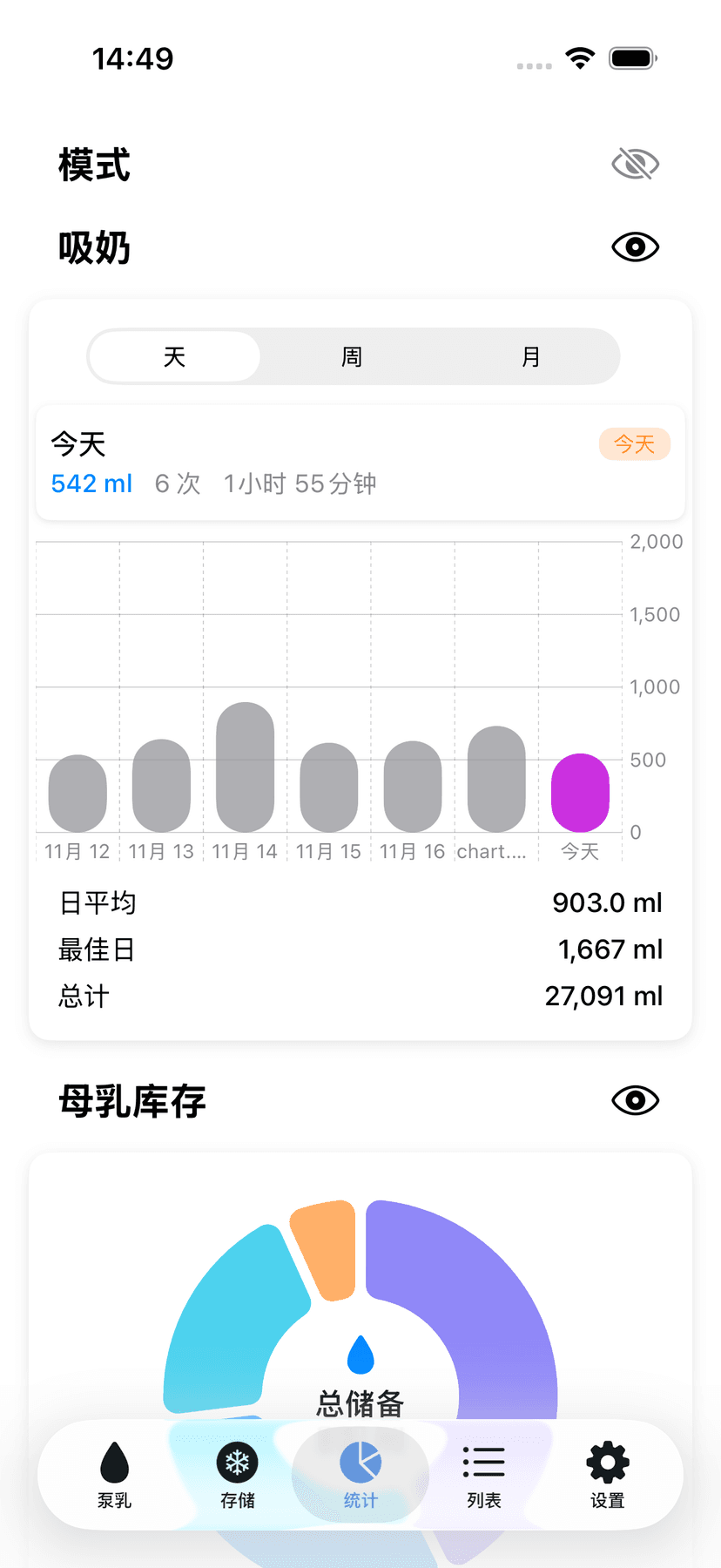
Task: Switch chart to 周 view
Action: tap(352, 356)
